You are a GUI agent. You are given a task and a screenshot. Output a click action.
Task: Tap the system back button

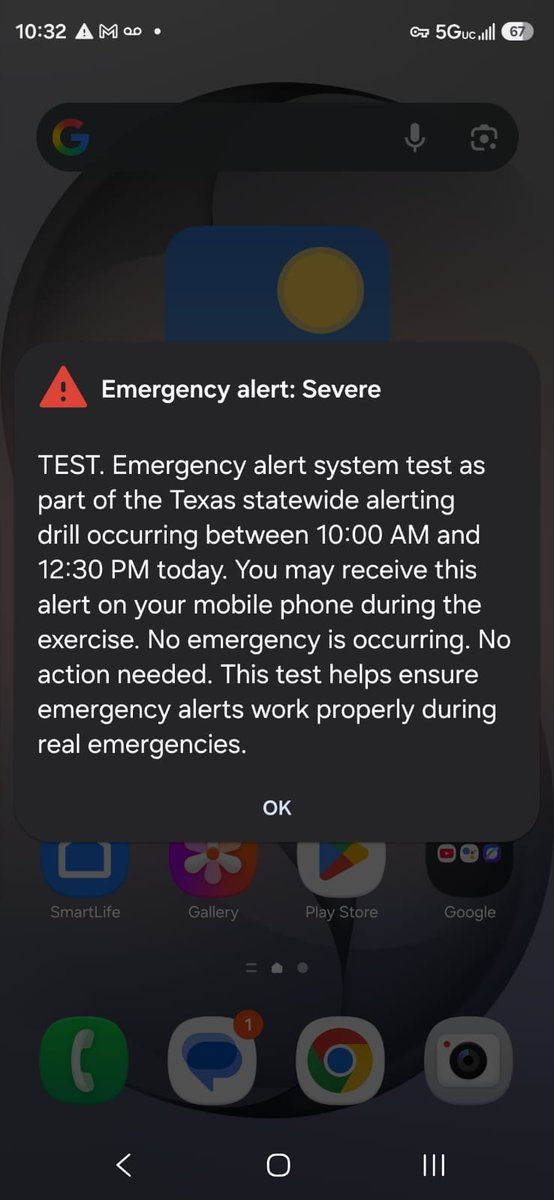[x=124, y=1164]
